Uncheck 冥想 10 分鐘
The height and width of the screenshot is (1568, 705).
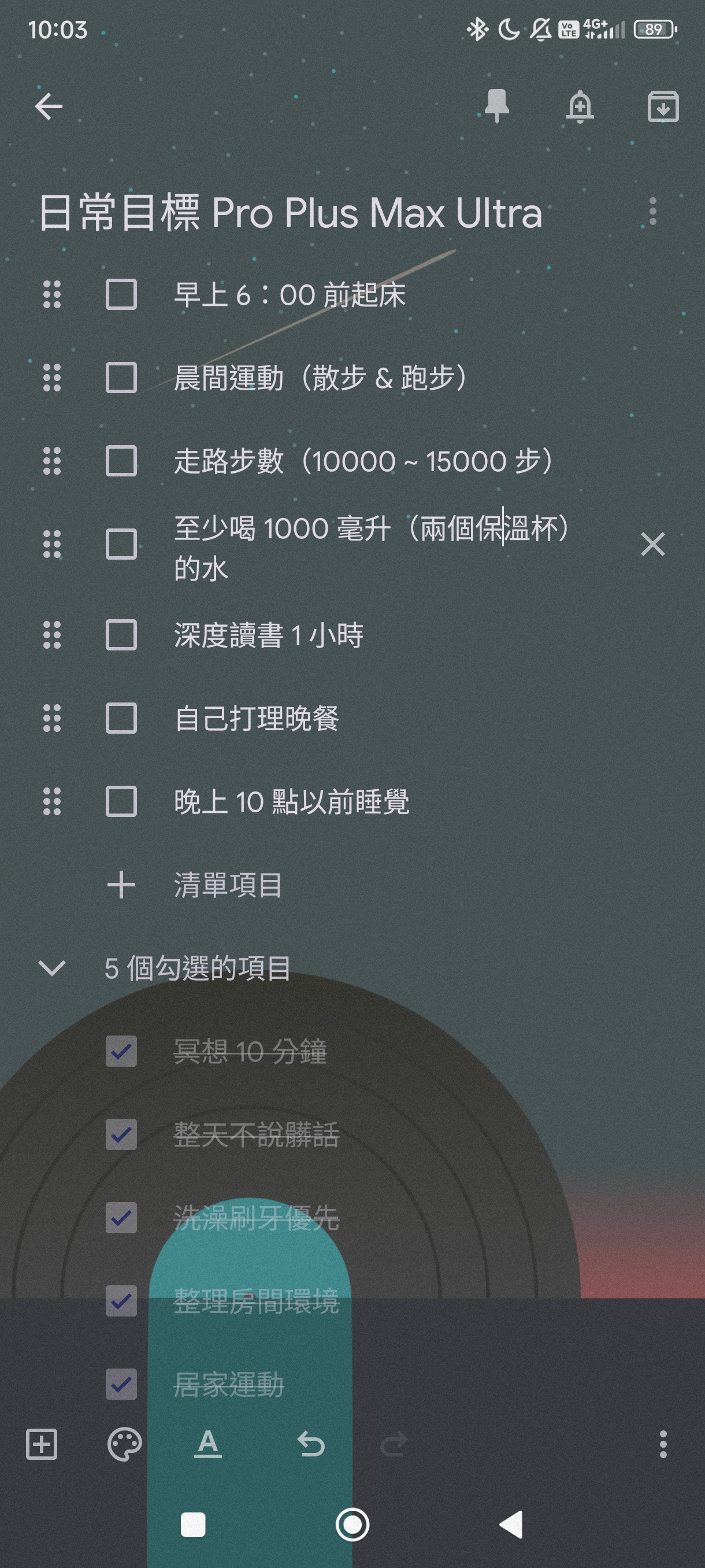coord(121,1051)
